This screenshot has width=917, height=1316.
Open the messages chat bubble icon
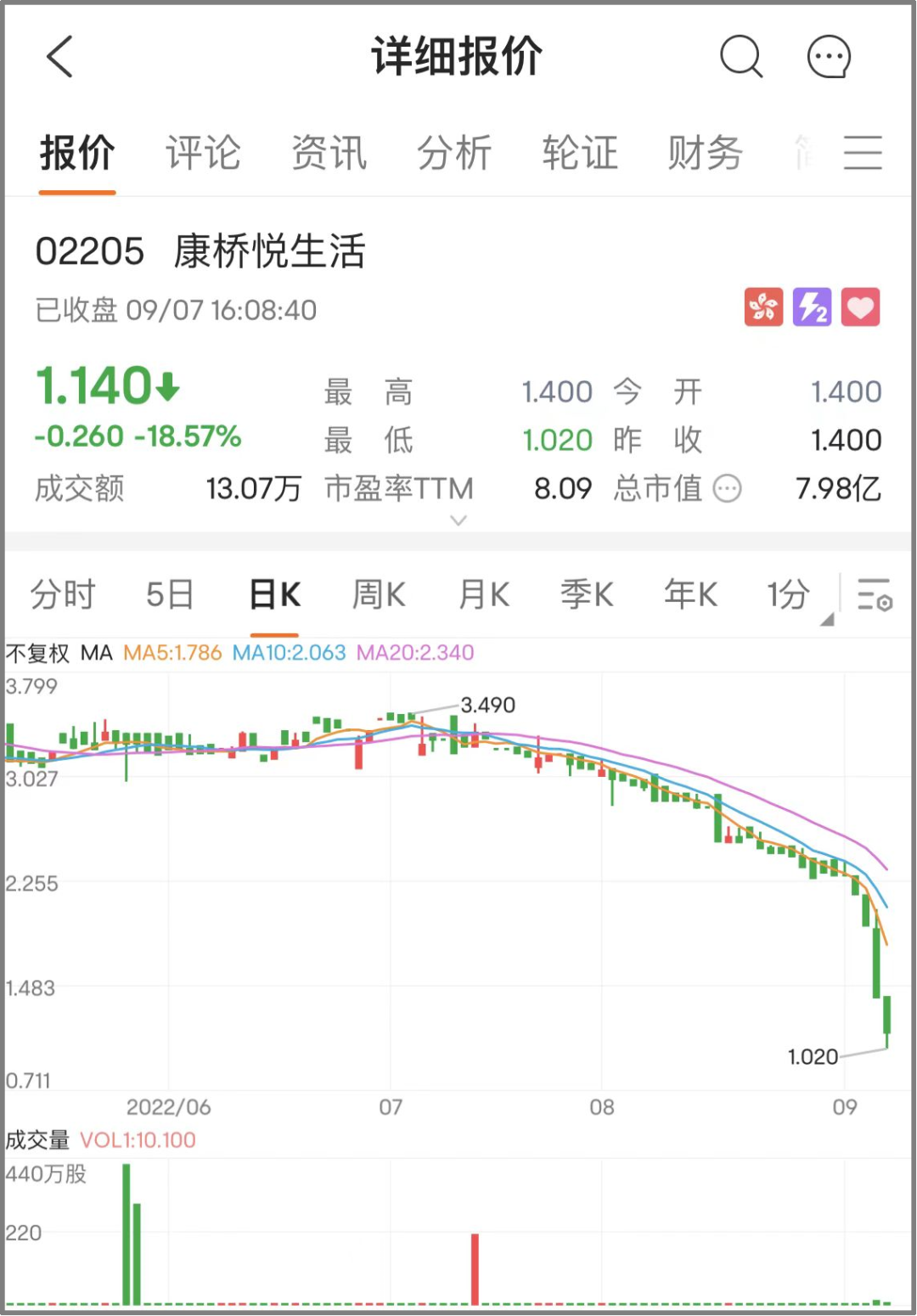[x=828, y=57]
